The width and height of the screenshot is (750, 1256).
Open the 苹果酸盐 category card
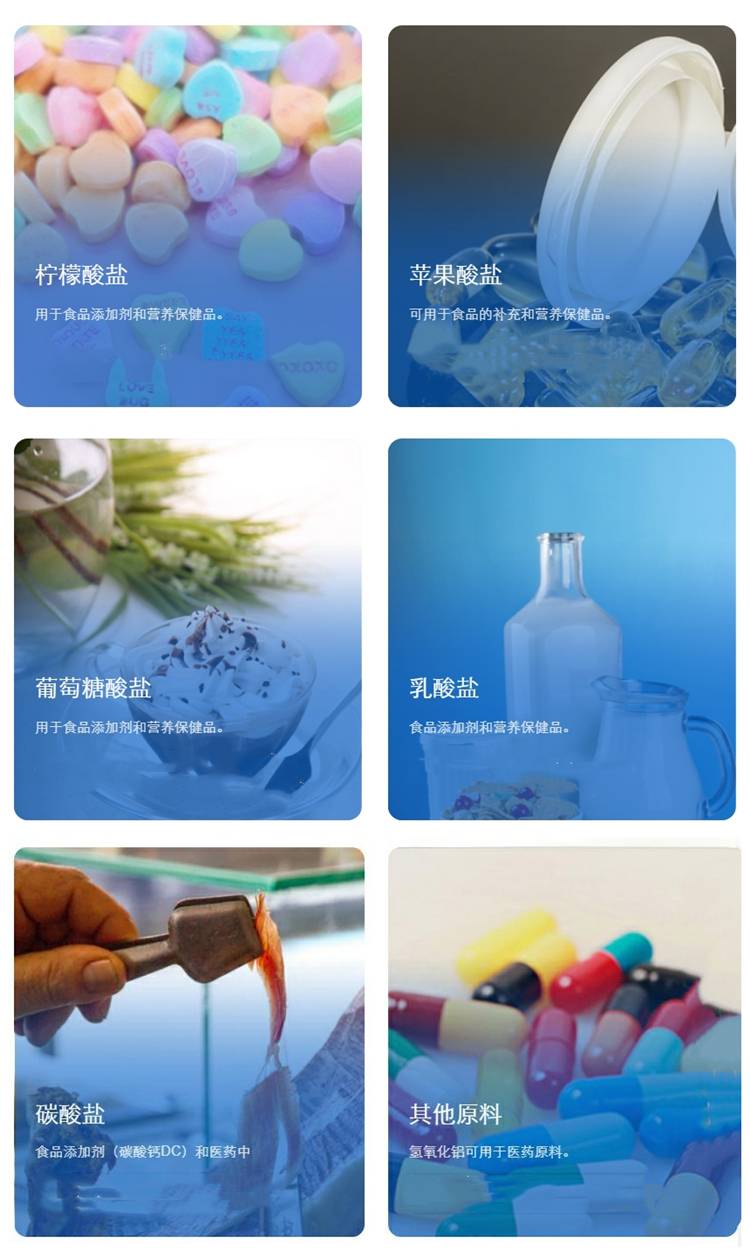[562, 216]
